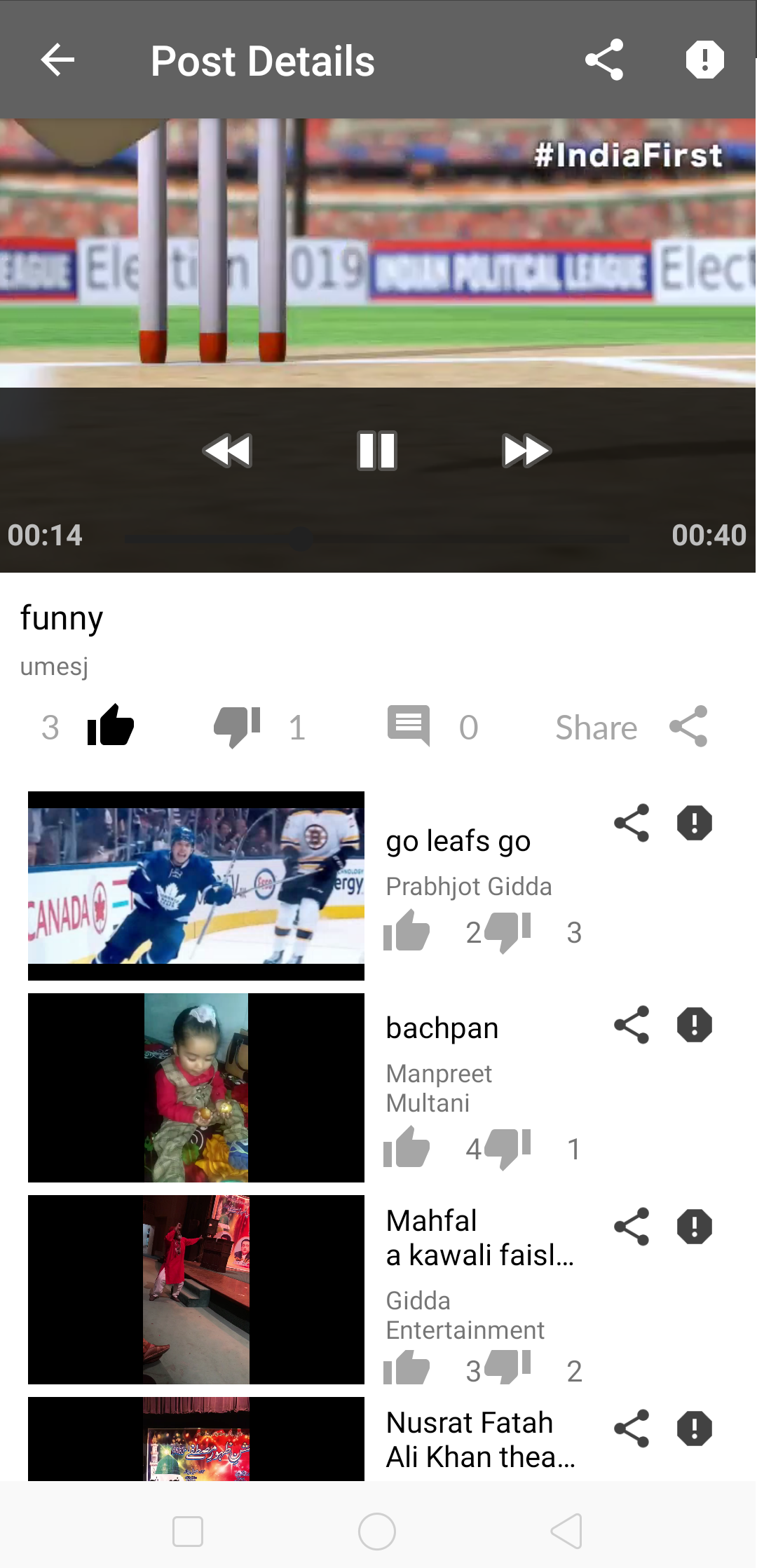Fast forward the video
The height and width of the screenshot is (1568, 757).
pos(526,451)
